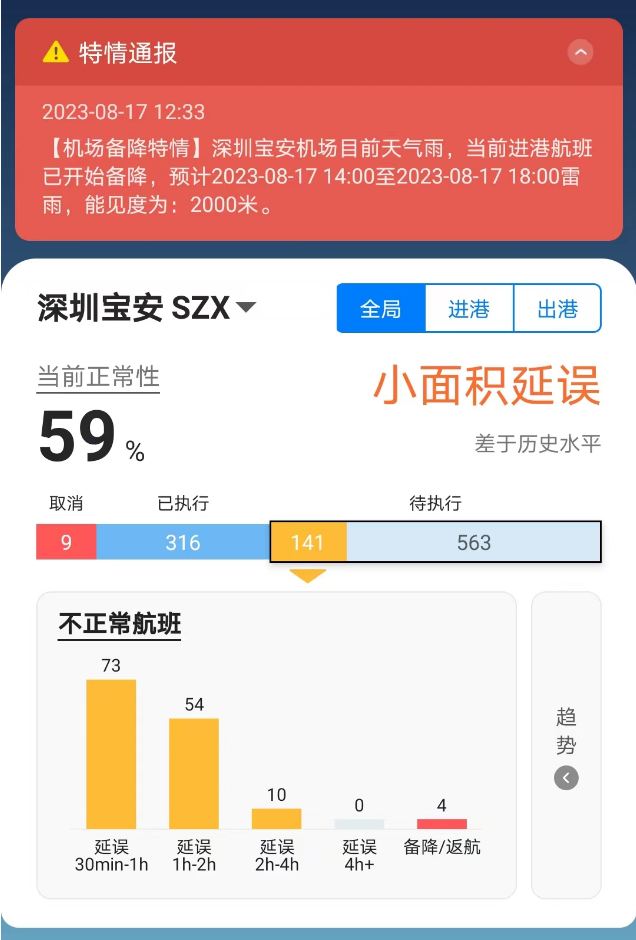Select the 取消 segment showing 9
The image size is (636, 940).
pos(66,542)
